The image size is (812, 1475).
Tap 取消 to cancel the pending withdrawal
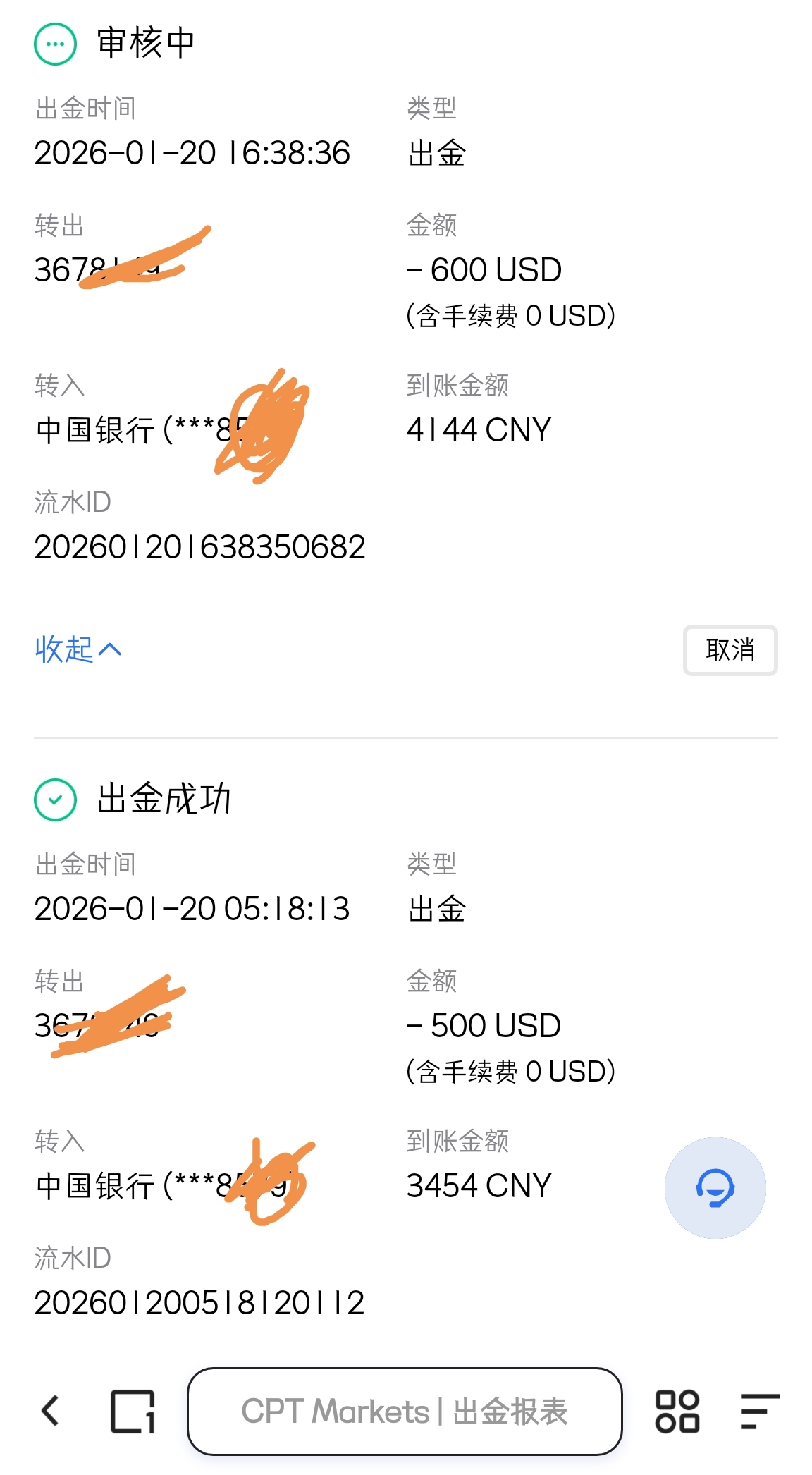tap(730, 650)
